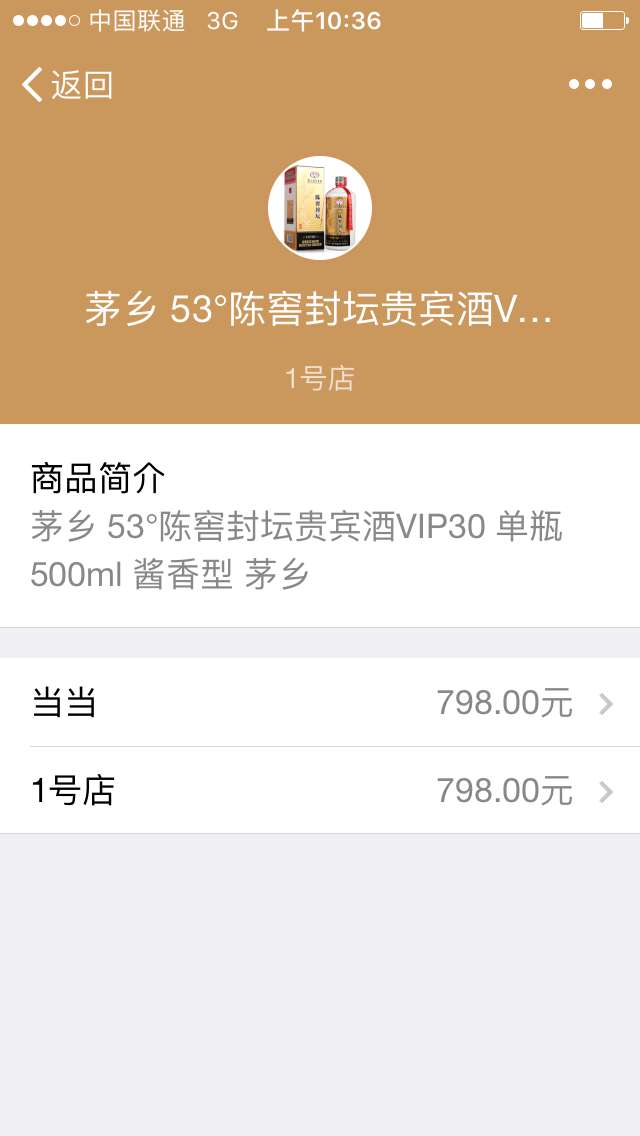Open the 当当 price row at 798.00元
640x1136 pixels.
click(320, 703)
